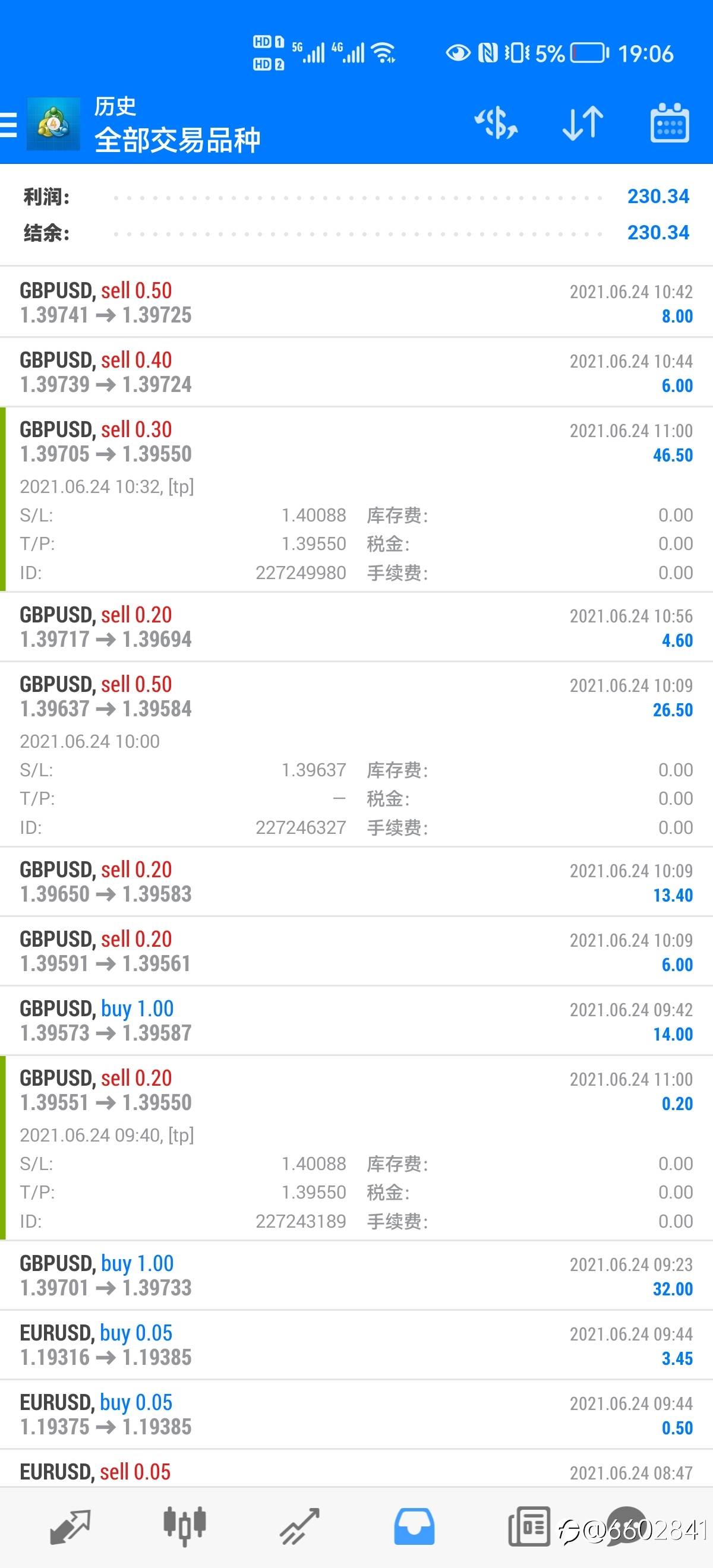Open the calendar date range picker

pos(669,124)
